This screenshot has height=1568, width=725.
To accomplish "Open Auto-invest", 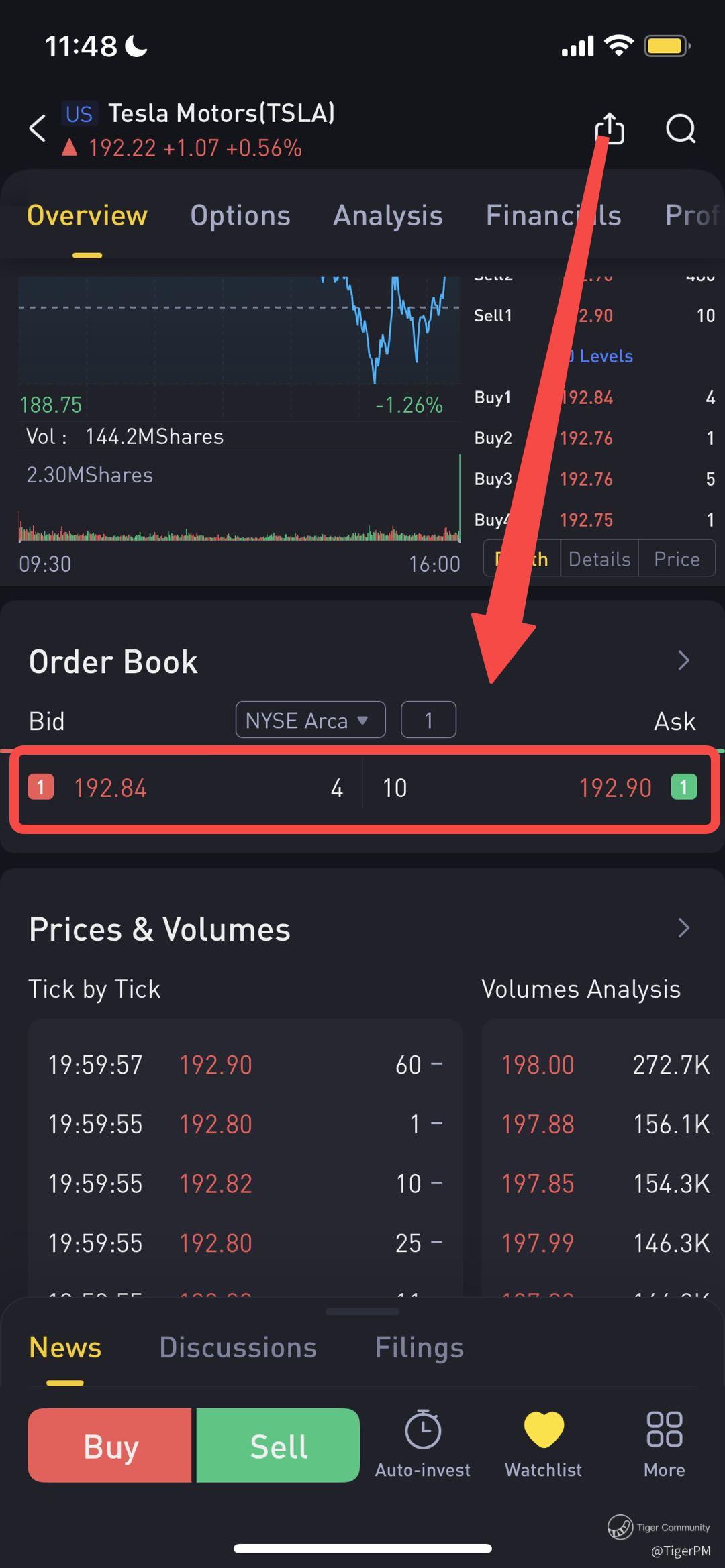I will [422, 1444].
